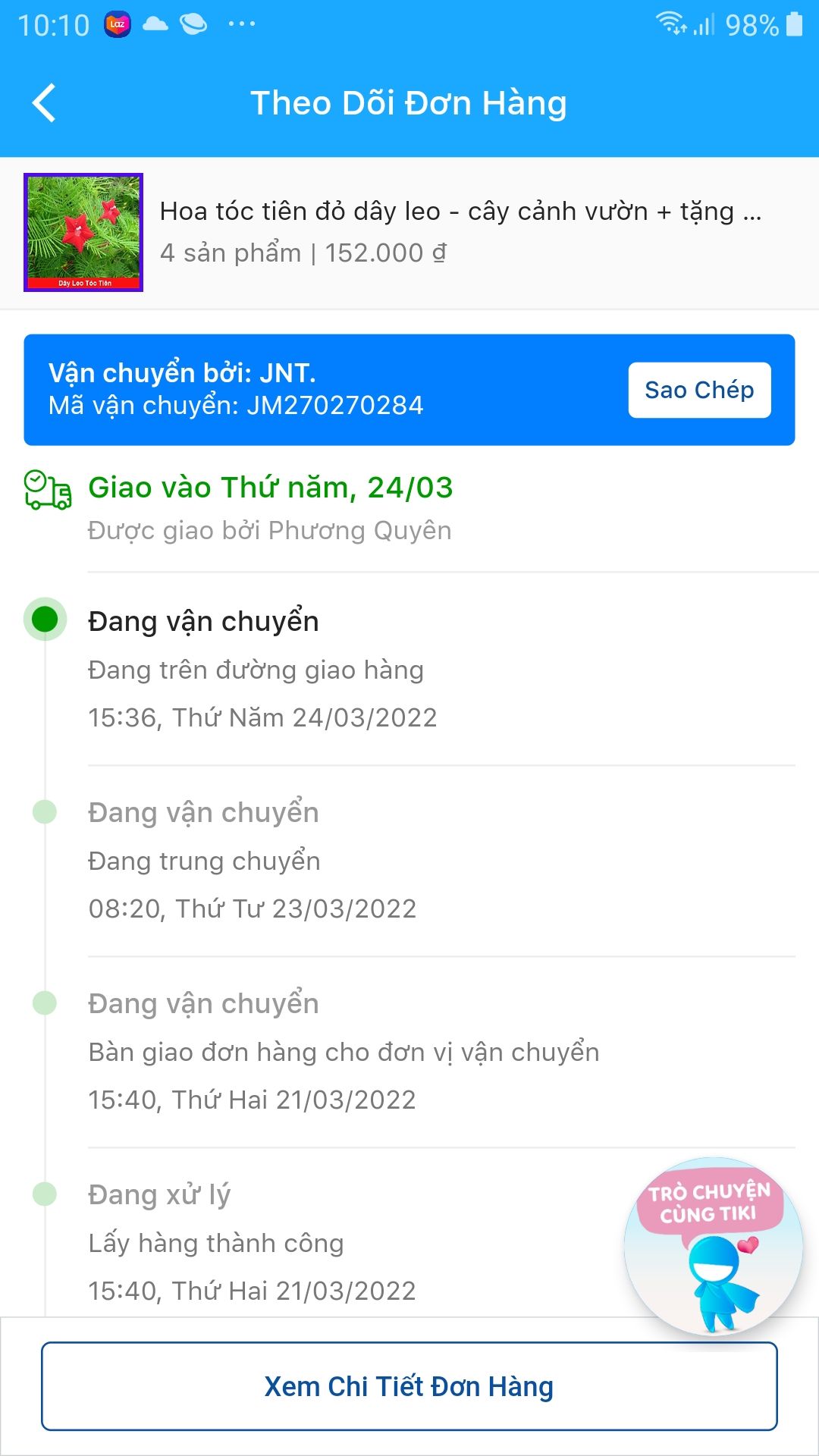The height and width of the screenshot is (1456, 819).
Task: Select the active Đang vận chuyển status dot
Action: click(x=45, y=620)
